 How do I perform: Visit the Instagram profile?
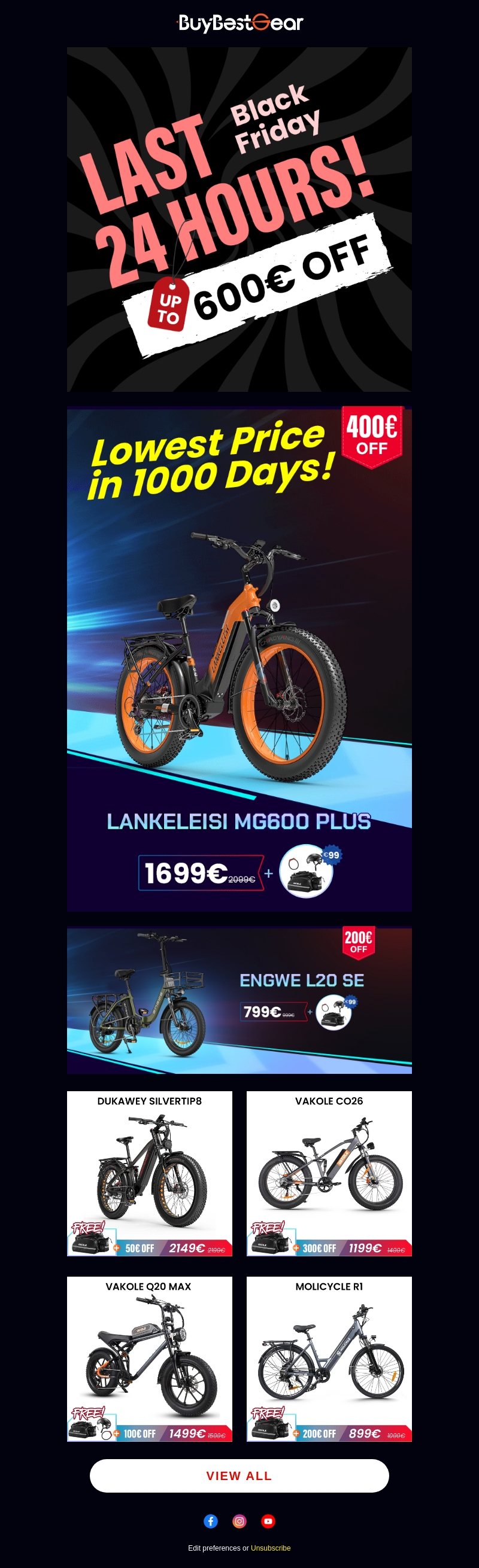point(239,1521)
